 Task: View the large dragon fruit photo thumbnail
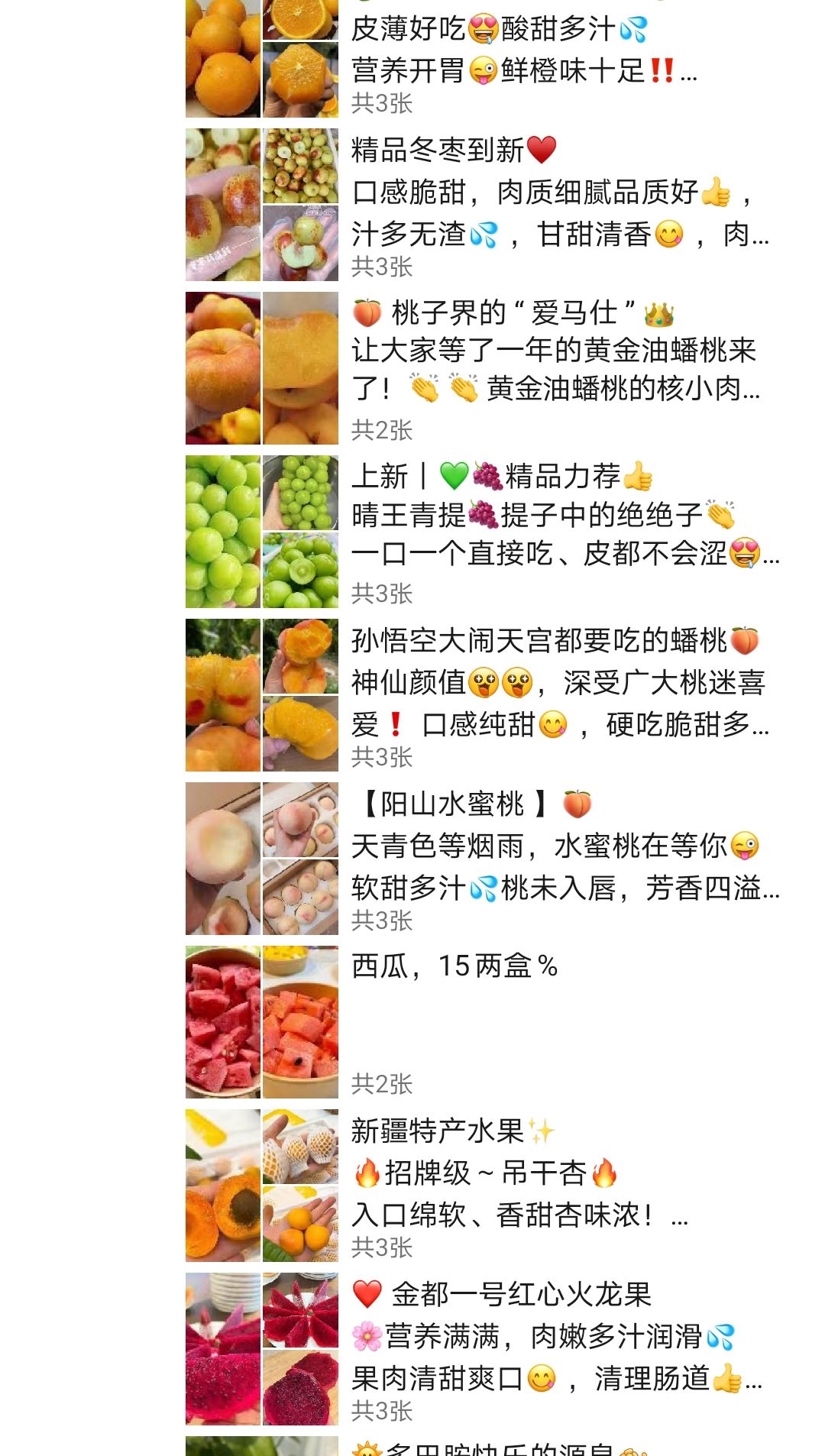(x=223, y=1349)
